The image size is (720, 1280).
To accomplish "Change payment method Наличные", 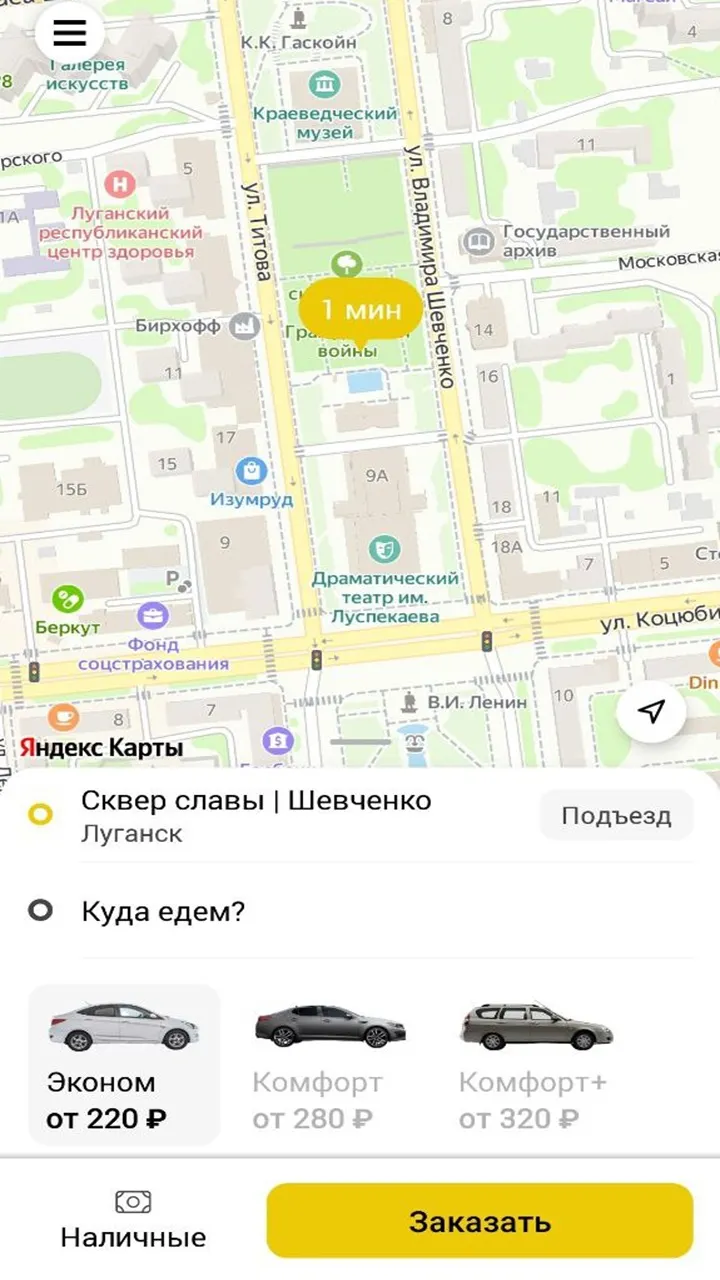I will point(133,1220).
